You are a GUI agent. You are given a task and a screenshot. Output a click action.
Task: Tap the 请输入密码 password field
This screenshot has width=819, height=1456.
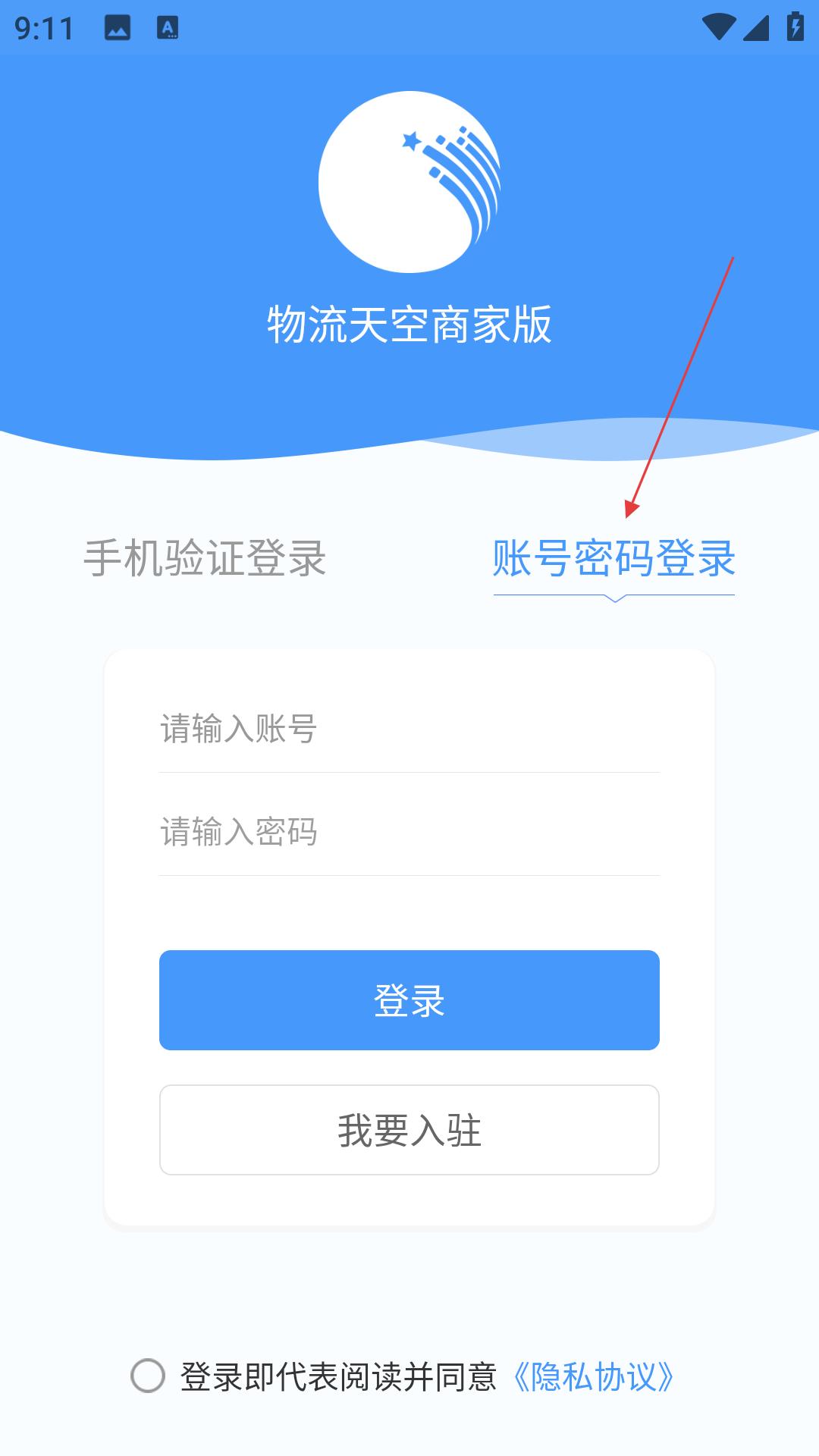click(409, 832)
